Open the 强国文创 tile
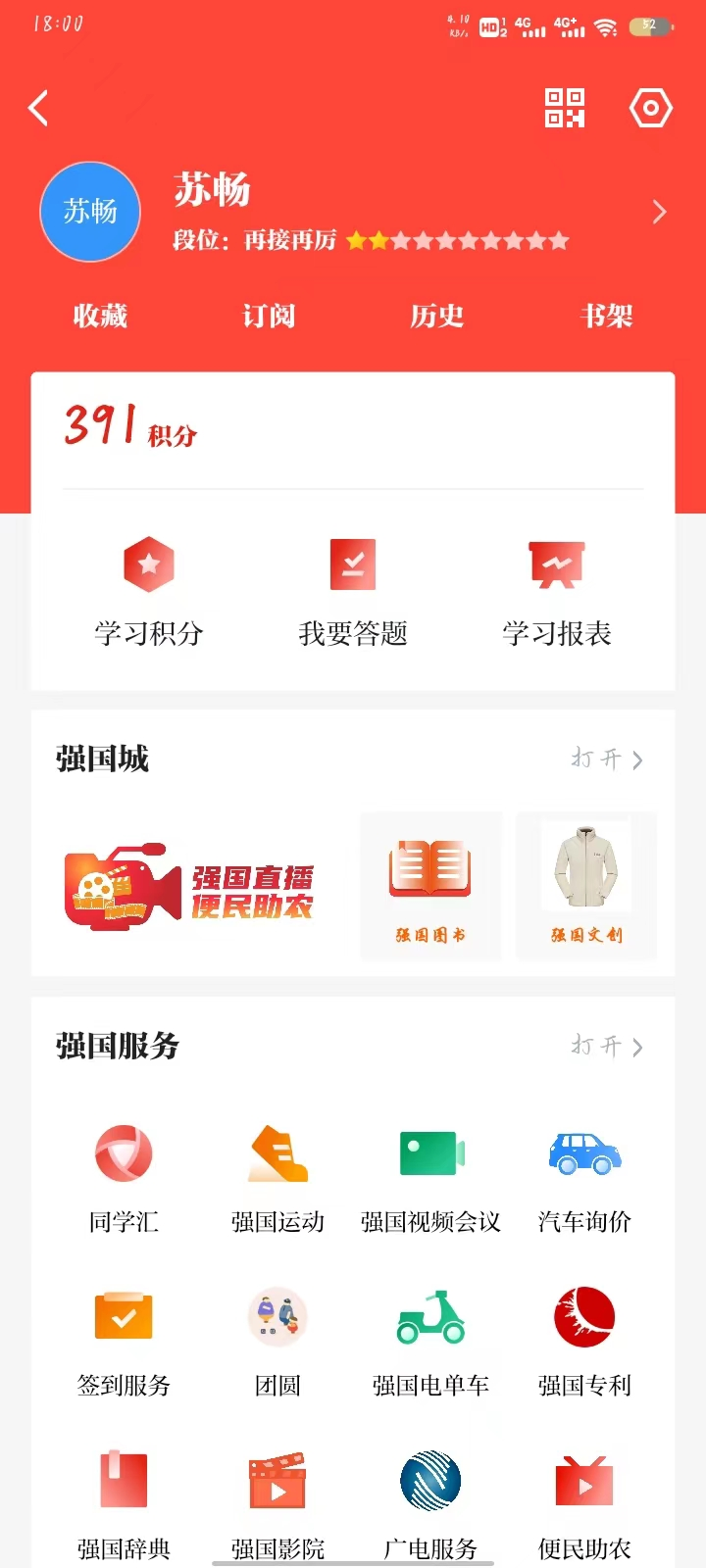The height and width of the screenshot is (1568, 706). pos(586,887)
